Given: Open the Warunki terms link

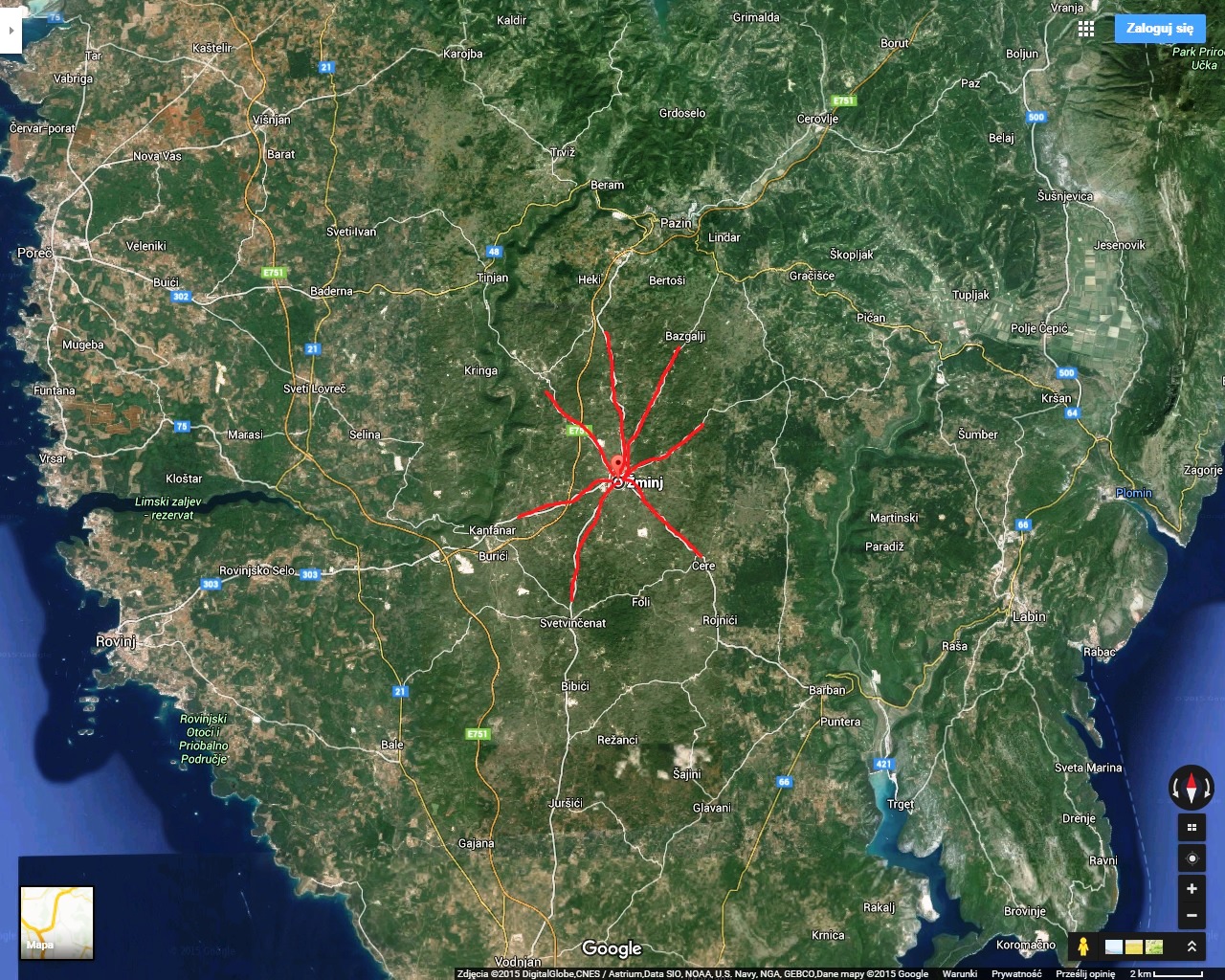Looking at the screenshot, I should click(959, 973).
